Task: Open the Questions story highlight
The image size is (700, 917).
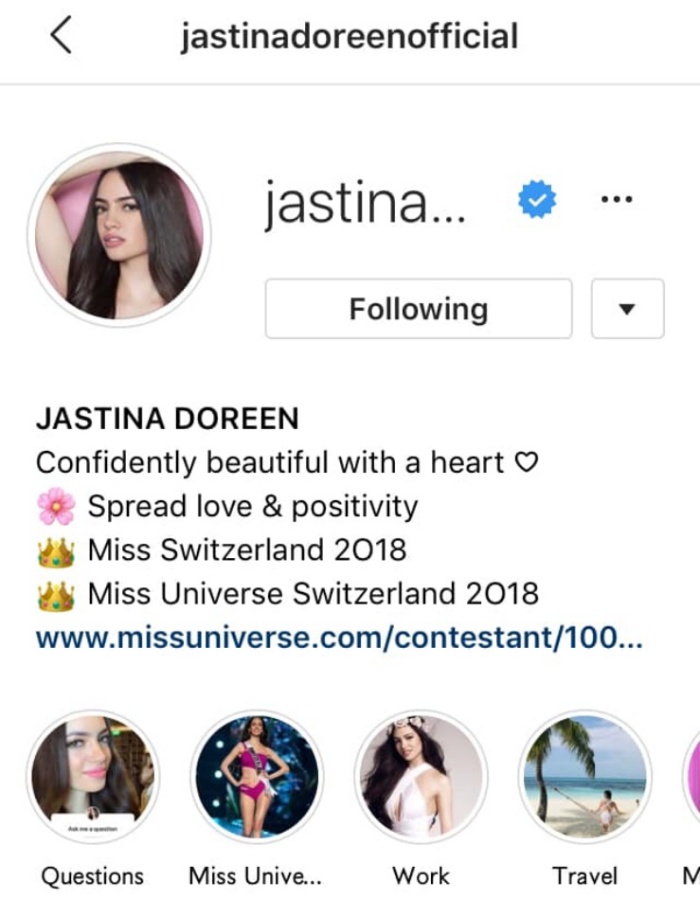Action: (x=92, y=777)
